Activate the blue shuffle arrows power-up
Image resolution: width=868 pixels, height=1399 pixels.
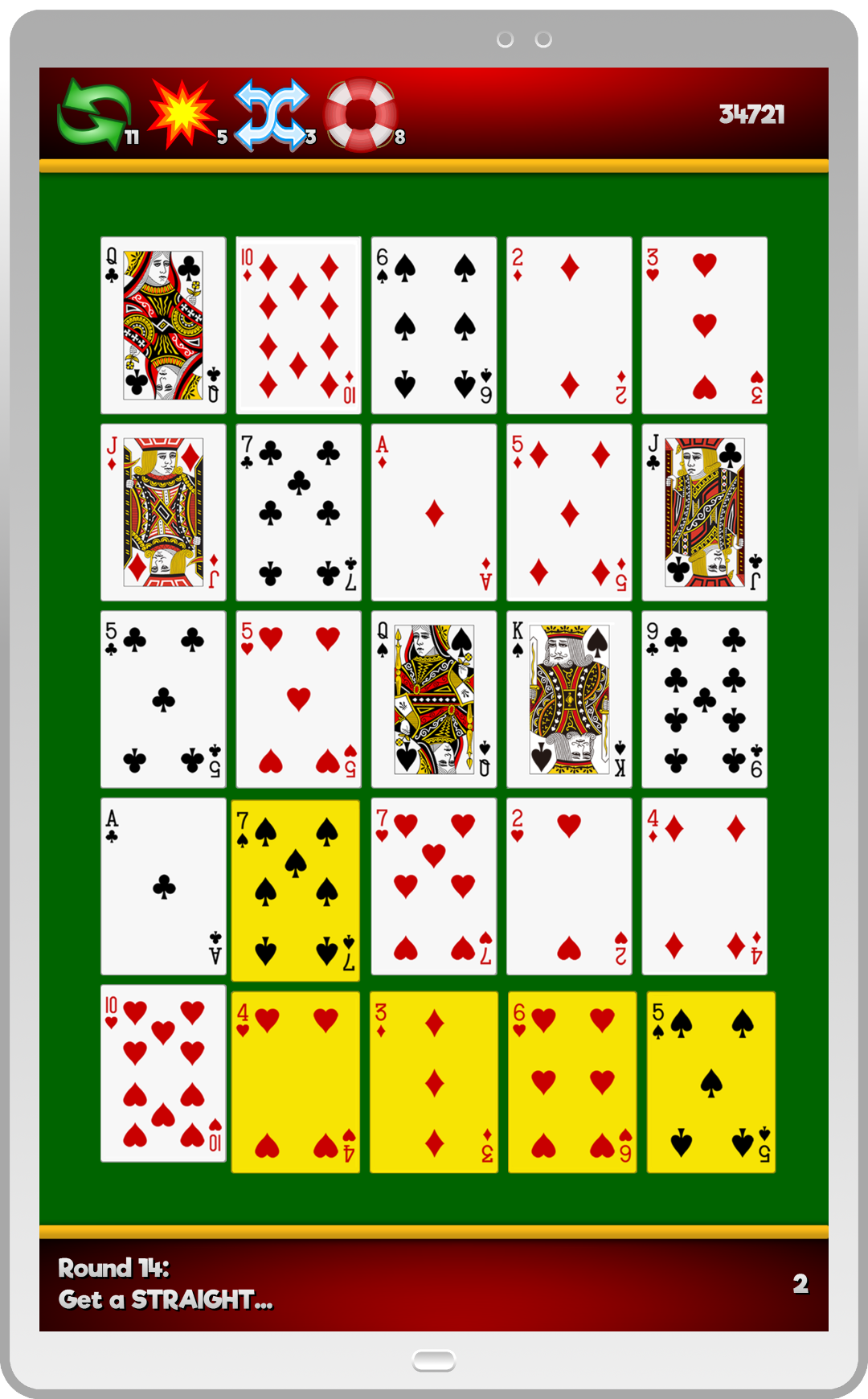pyautogui.click(x=272, y=114)
